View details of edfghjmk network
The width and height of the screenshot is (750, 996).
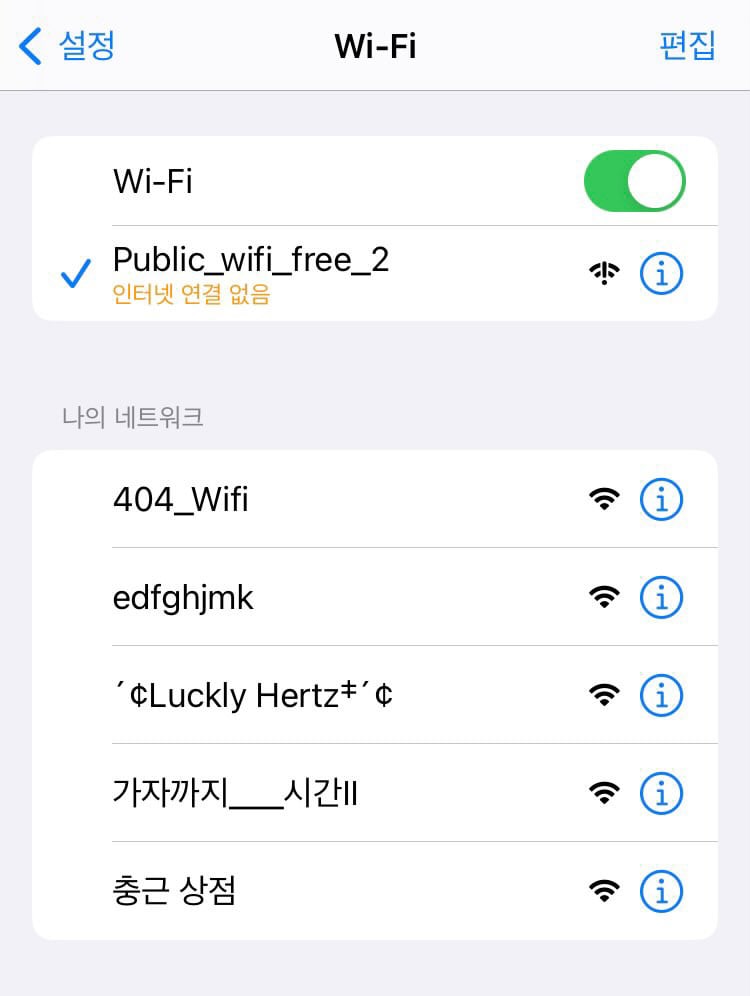661,597
